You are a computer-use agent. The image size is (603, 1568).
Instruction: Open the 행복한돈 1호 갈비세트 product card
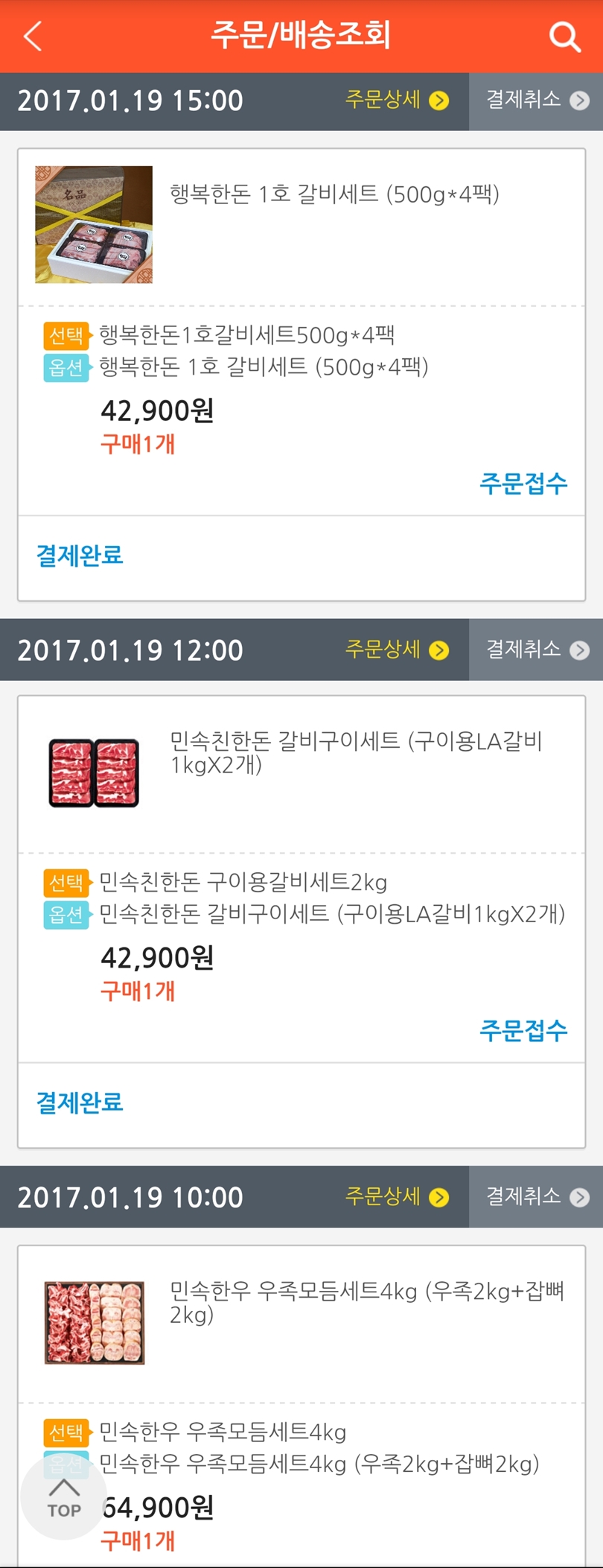coord(301,223)
